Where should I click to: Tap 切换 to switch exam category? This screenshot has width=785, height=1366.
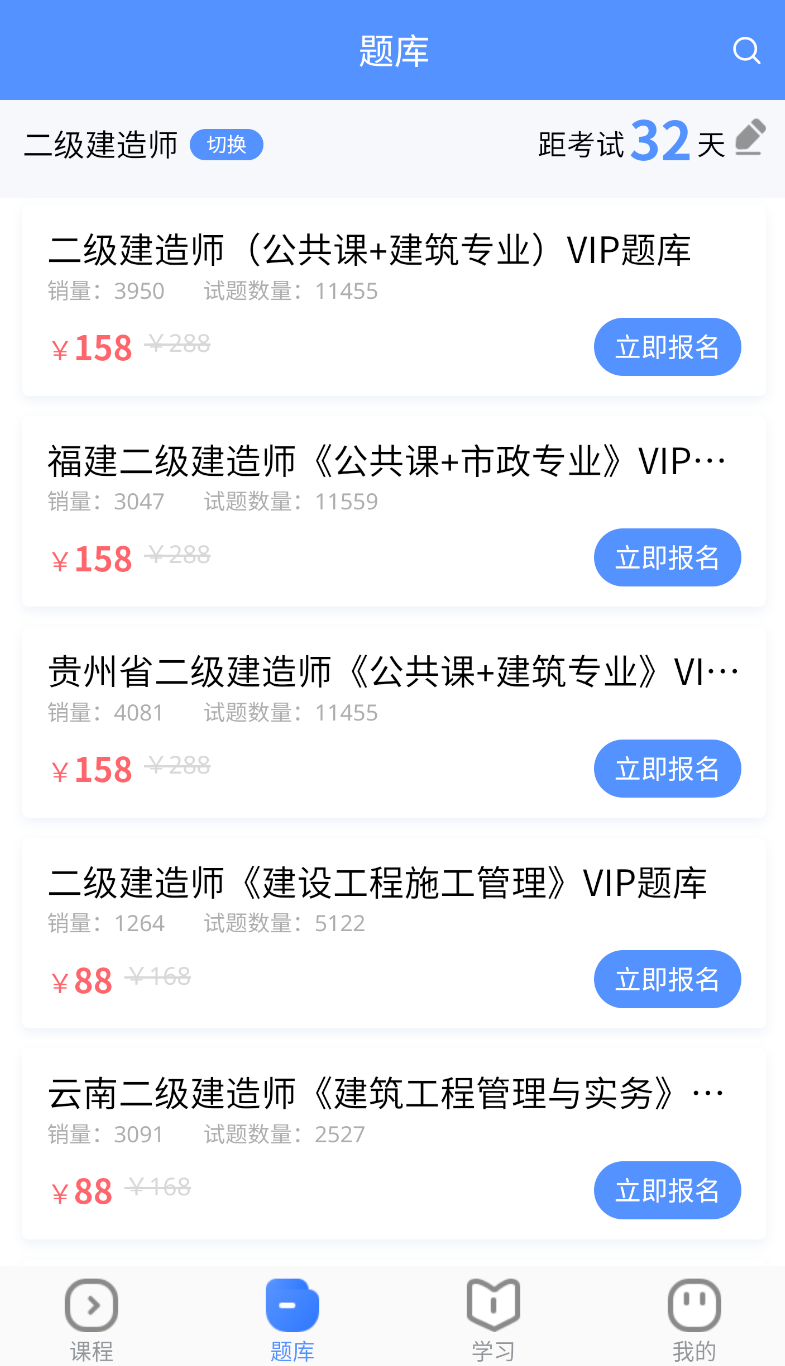click(x=226, y=144)
